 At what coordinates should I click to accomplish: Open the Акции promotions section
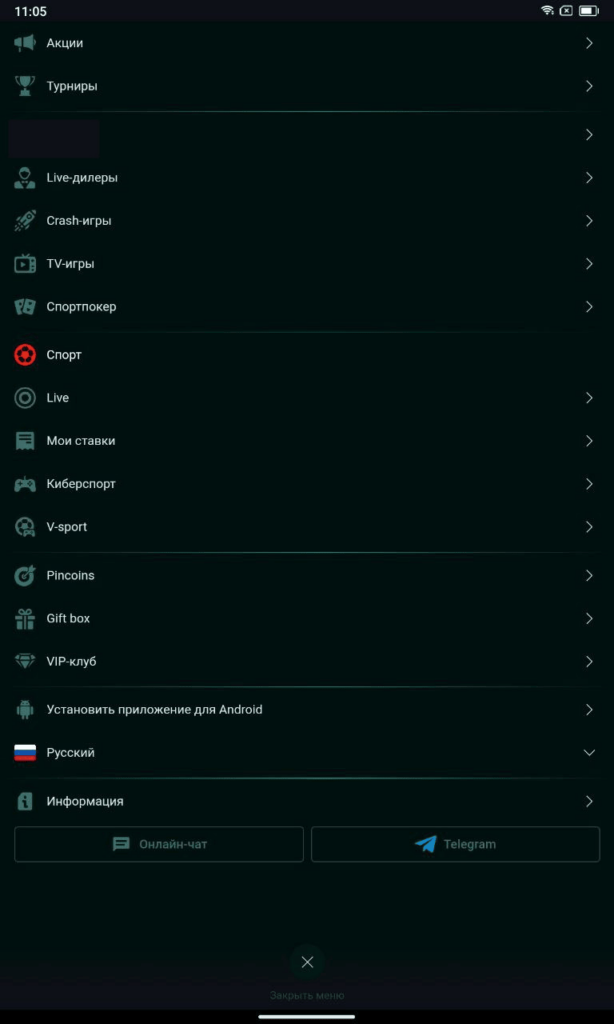[x=65, y=43]
